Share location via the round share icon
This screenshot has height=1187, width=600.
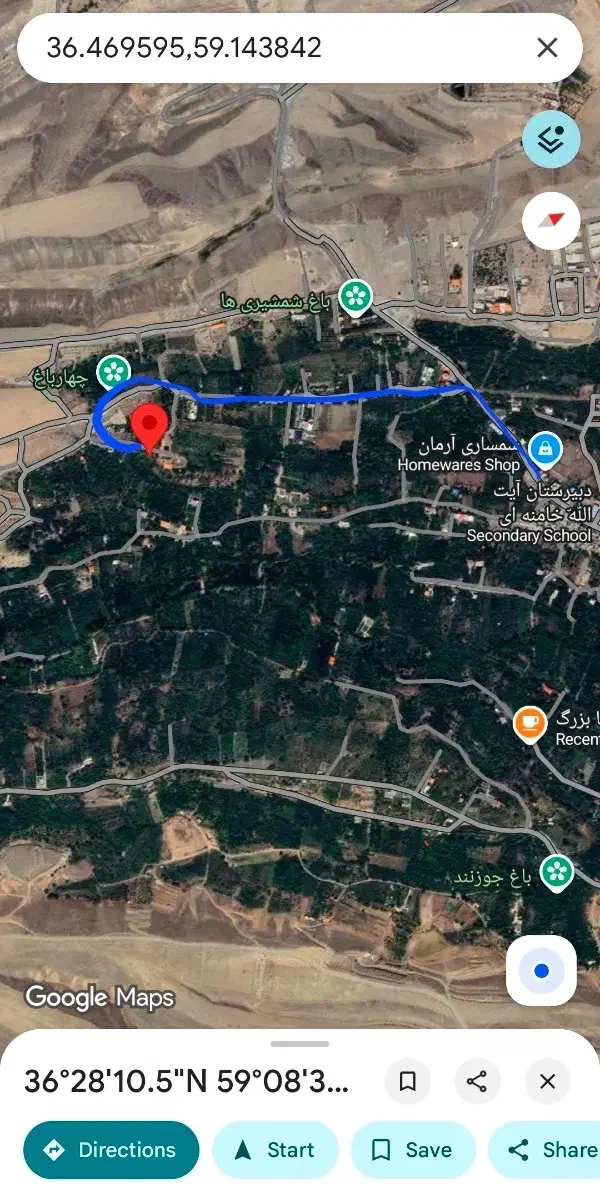tap(477, 1081)
